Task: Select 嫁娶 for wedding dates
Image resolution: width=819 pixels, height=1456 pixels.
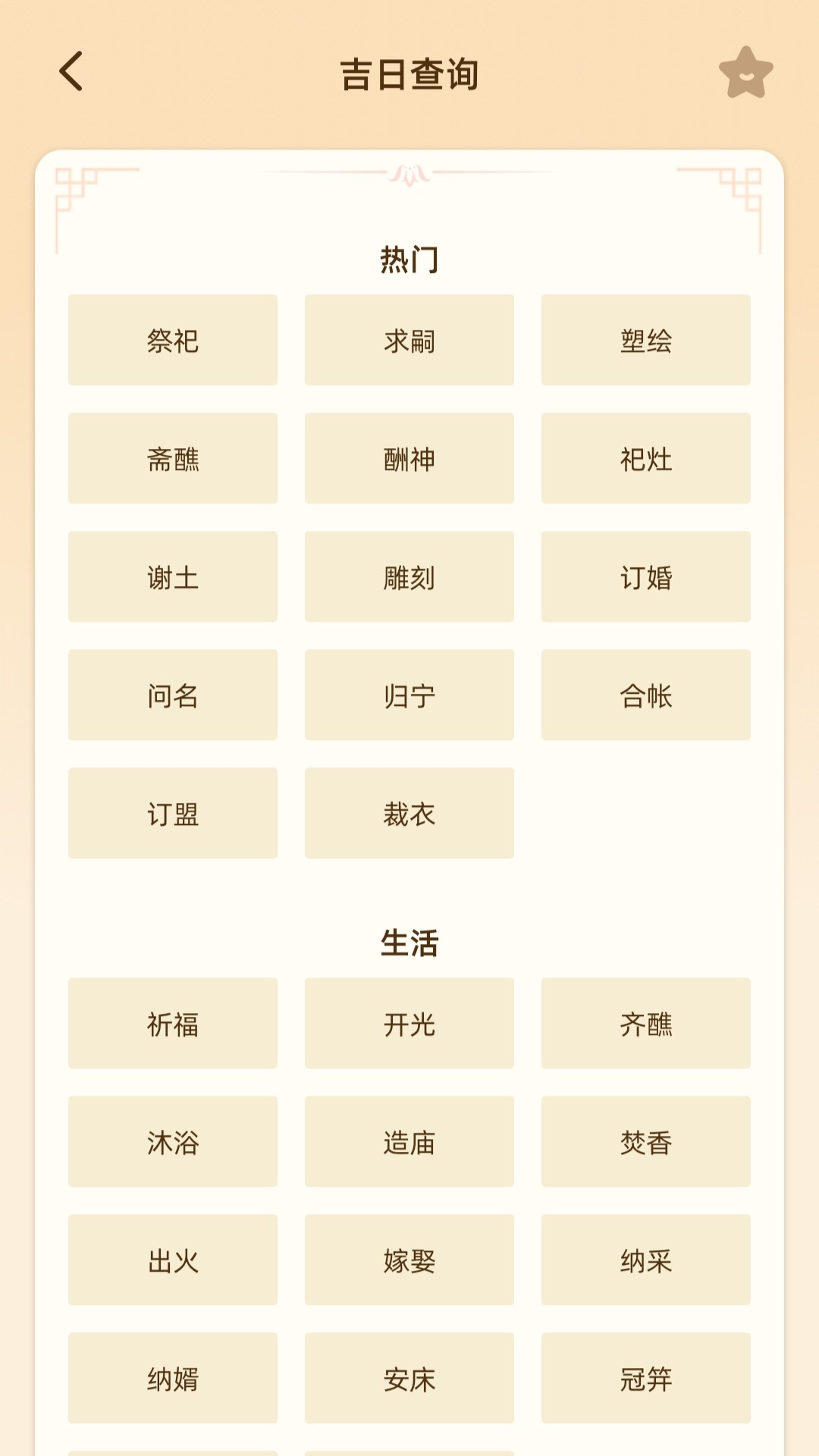Action: [409, 1260]
